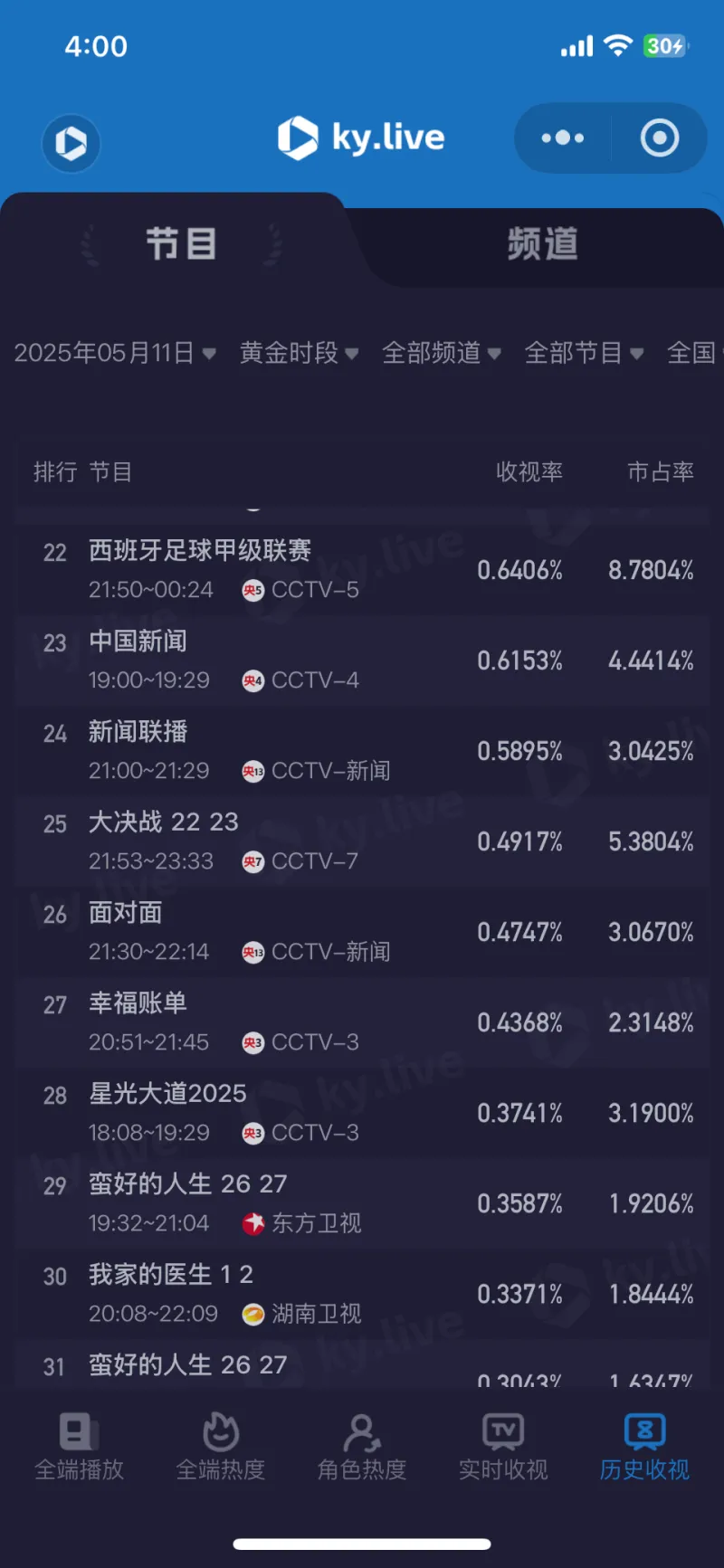Viewport: 724px width, 1568px height.
Task: Select the 节目 tab
Action: pos(181,244)
